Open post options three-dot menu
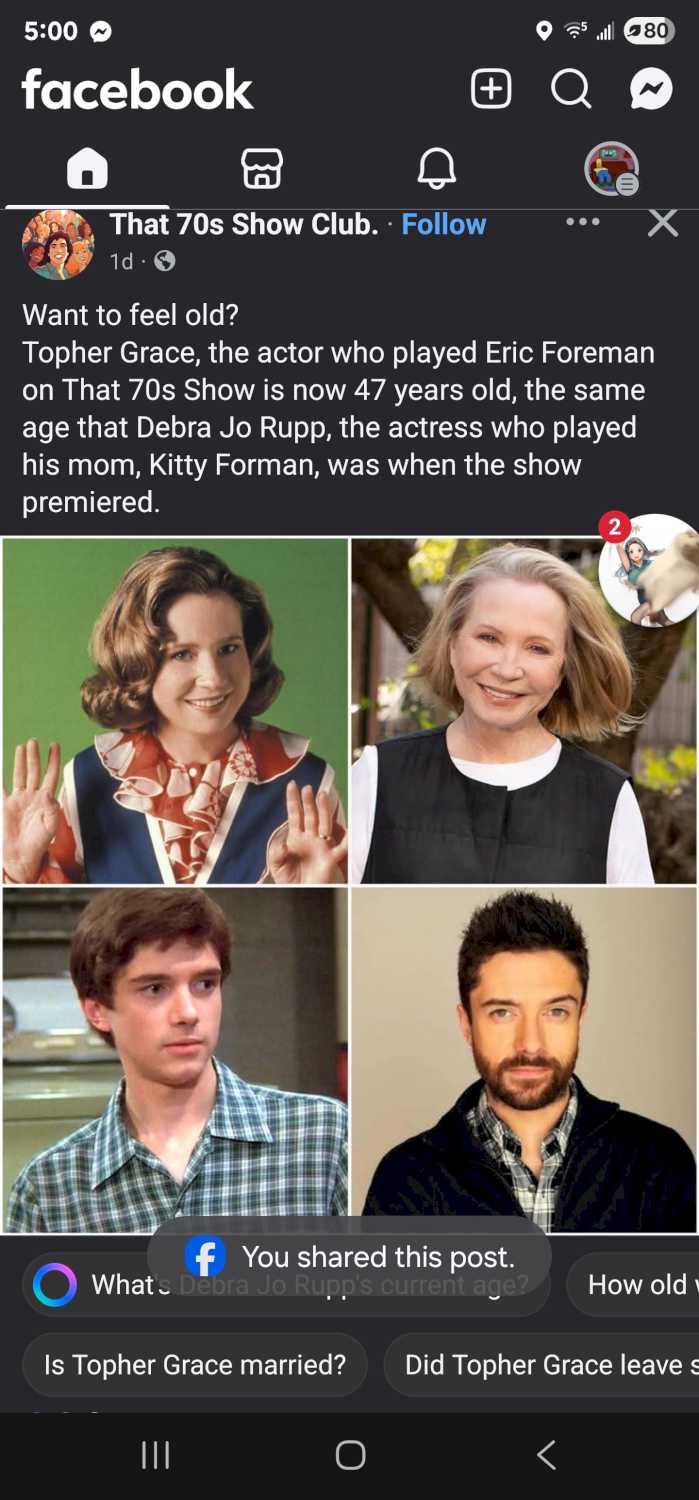This screenshot has height=1500, width=699. coord(583,222)
